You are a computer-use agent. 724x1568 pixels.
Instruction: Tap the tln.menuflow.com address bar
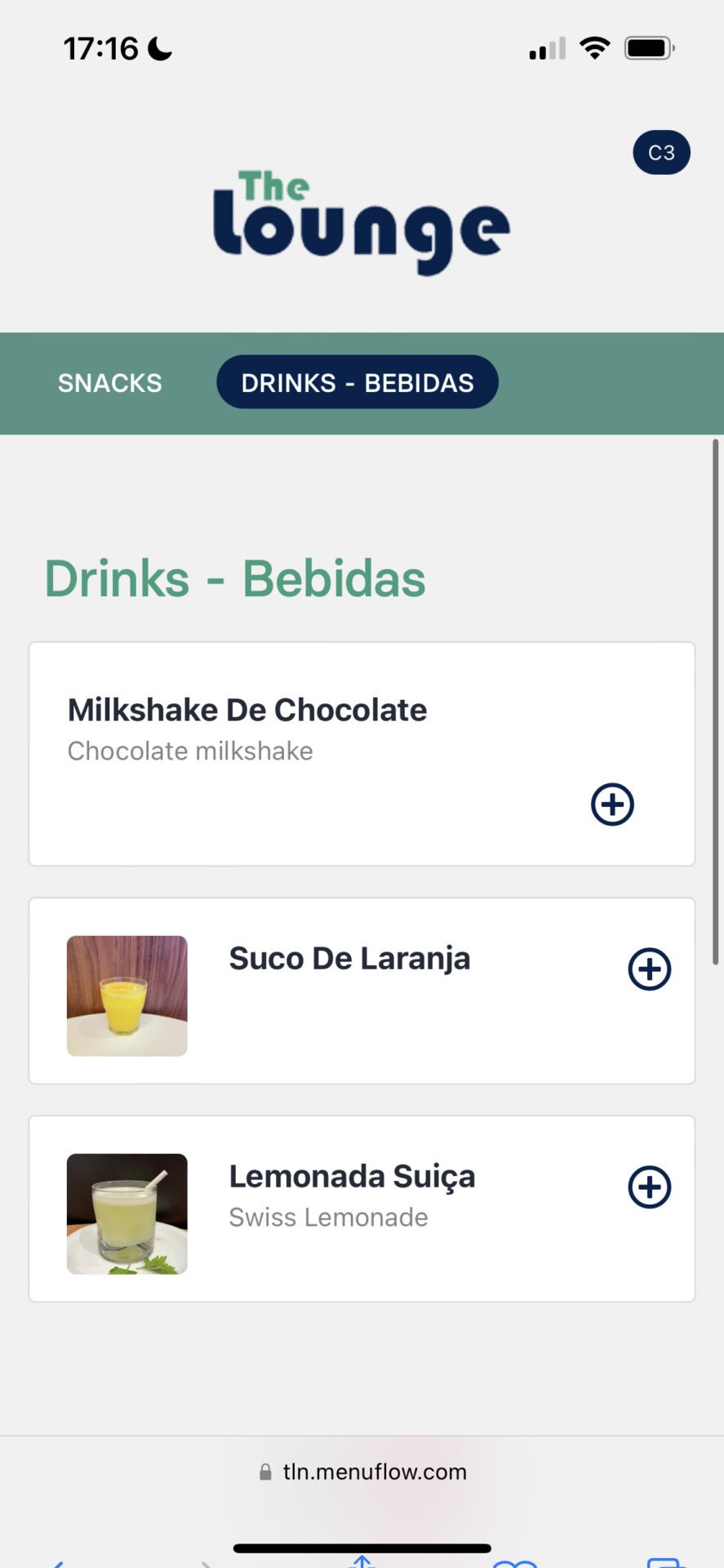[x=362, y=1472]
